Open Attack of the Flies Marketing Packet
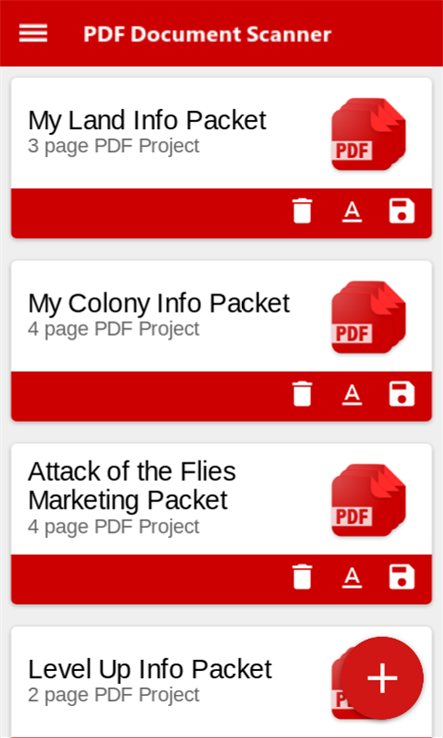Screen dimensions: 443x738 coord(221,499)
